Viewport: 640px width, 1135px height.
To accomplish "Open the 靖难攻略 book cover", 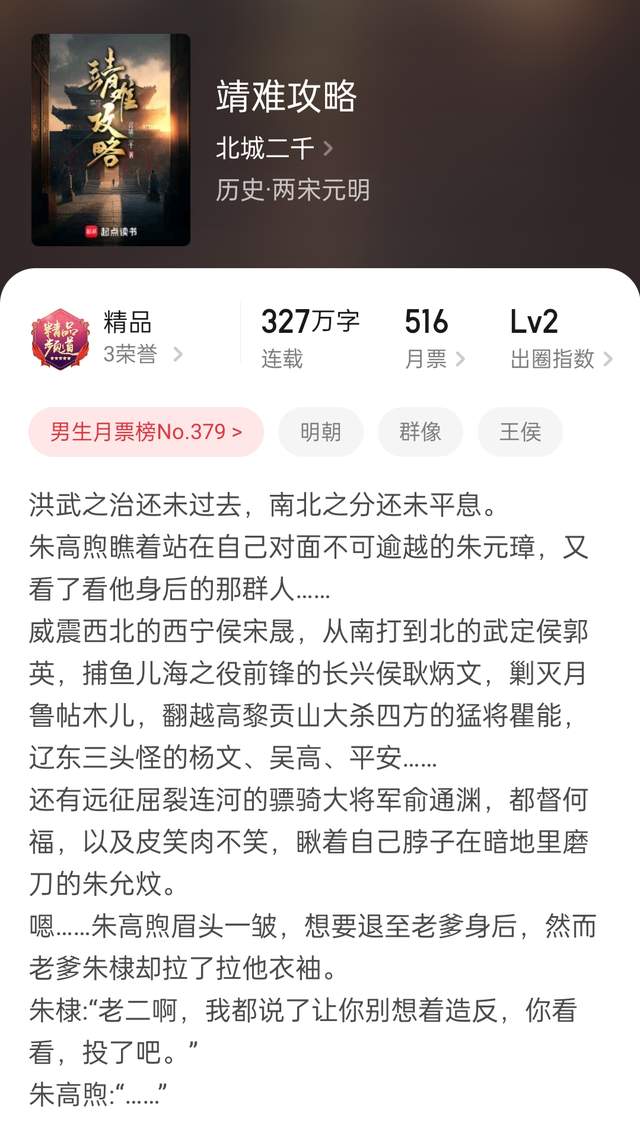I will pyautogui.click(x=111, y=140).
